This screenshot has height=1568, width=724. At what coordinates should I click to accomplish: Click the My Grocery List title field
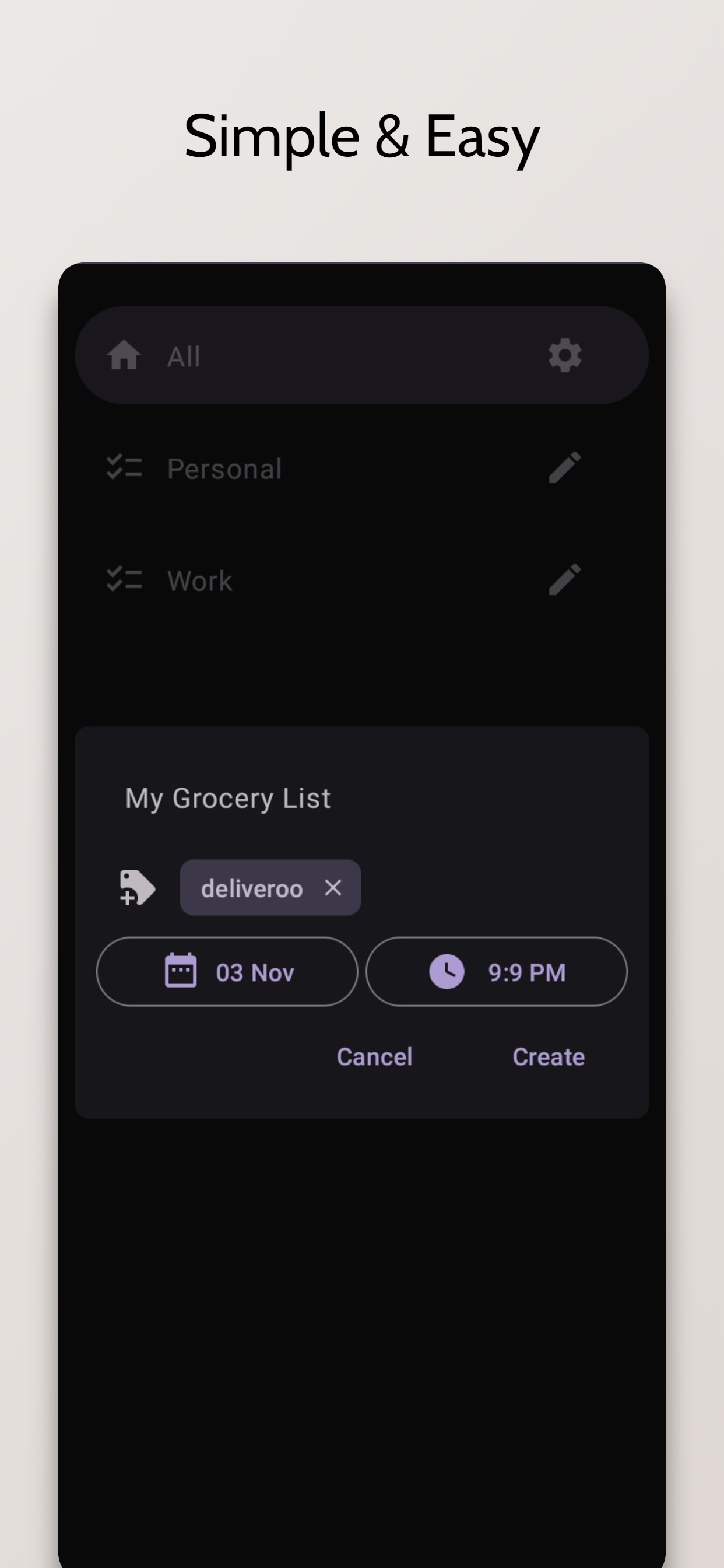point(227,797)
